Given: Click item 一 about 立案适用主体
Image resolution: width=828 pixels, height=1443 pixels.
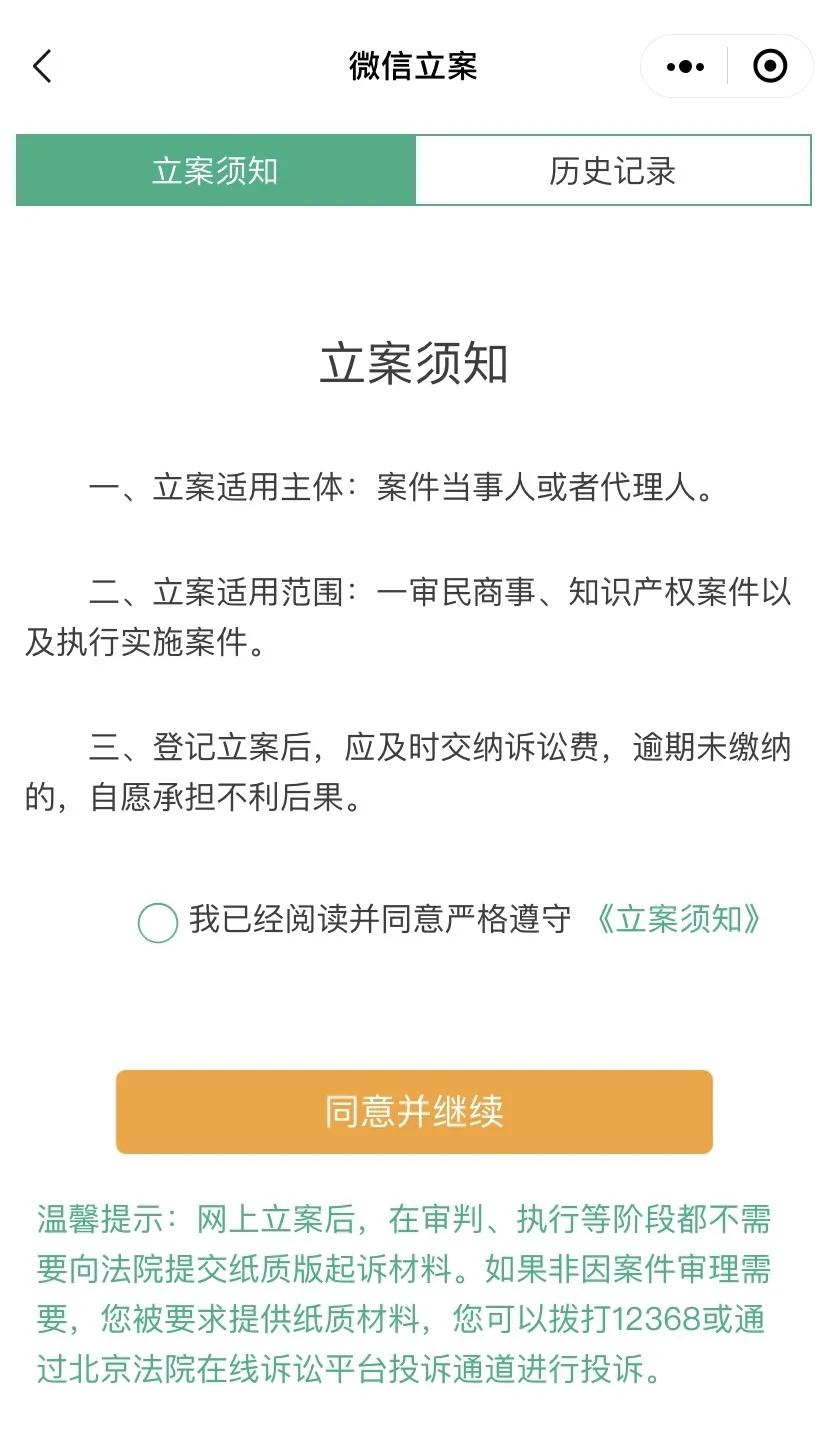Looking at the screenshot, I should [414, 489].
